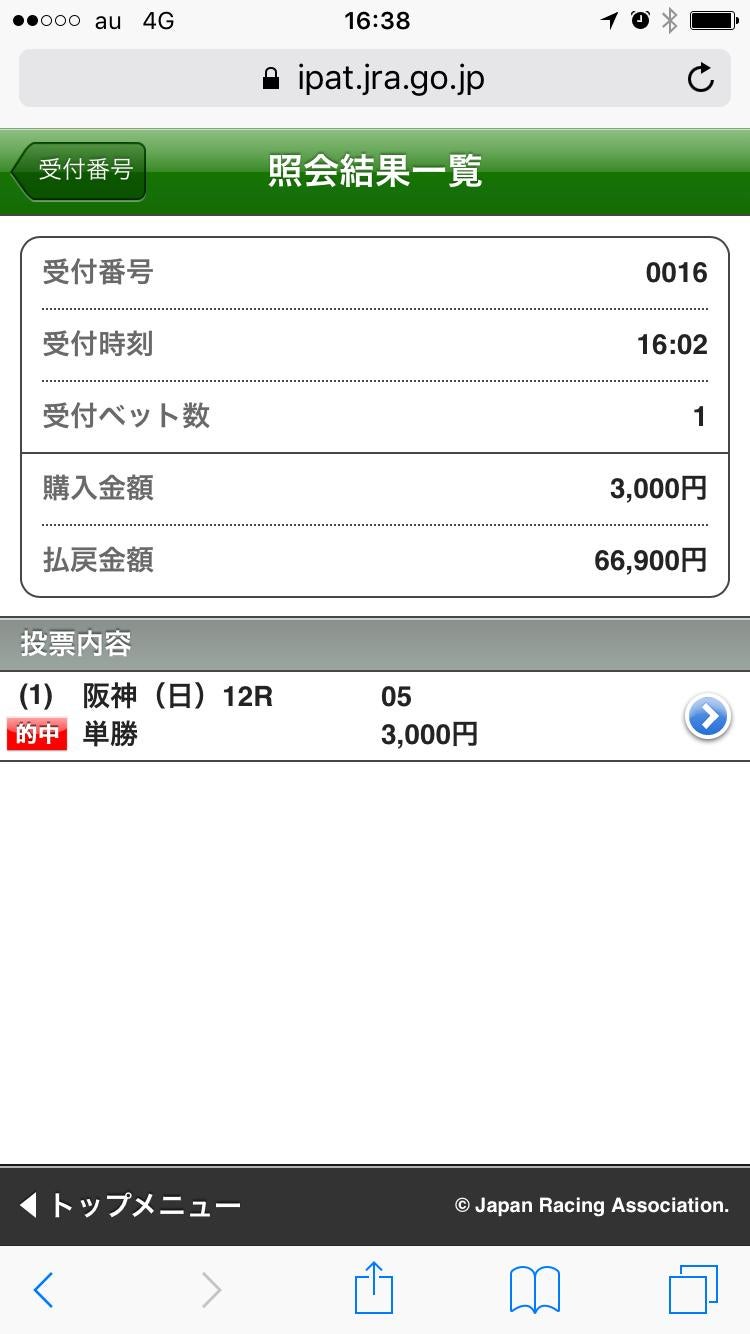The height and width of the screenshot is (1334, 750).
Task: Reload the ipat.jra.go.jp page
Action: click(x=701, y=78)
